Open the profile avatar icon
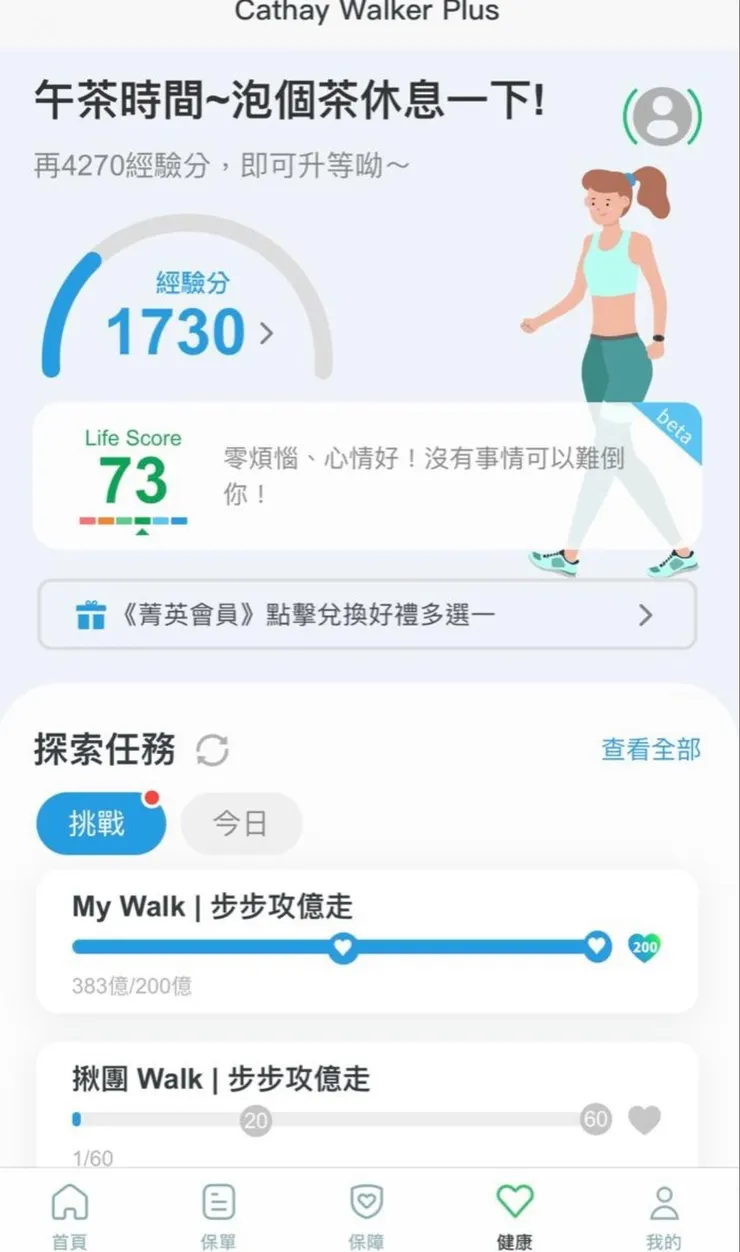Image resolution: width=740 pixels, height=1252 pixels. 660,117
